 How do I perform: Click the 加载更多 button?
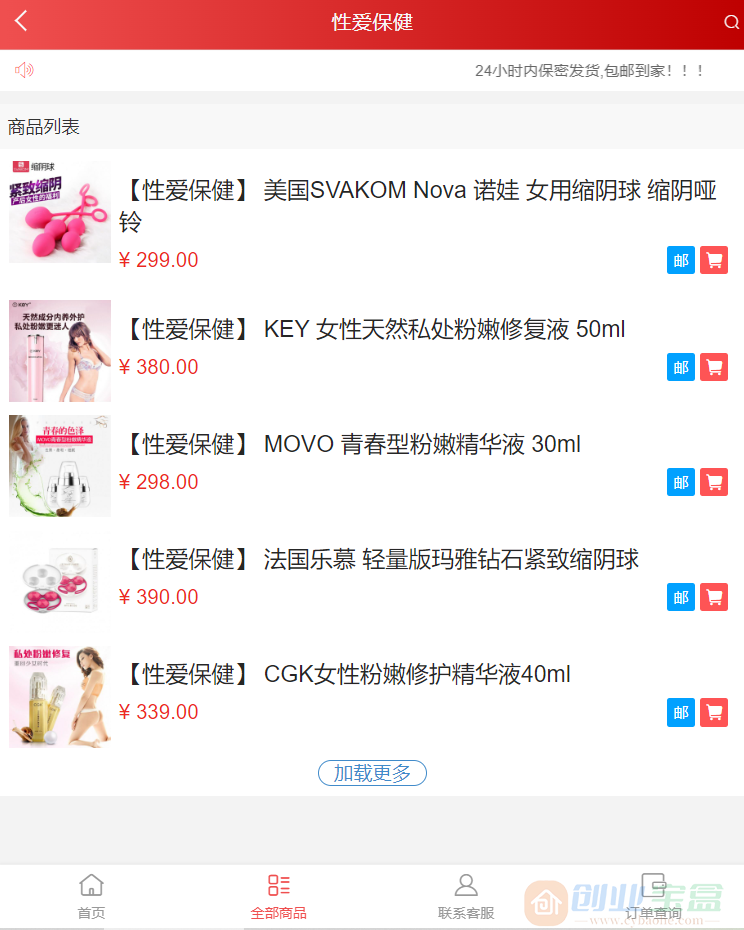click(x=371, y=773)
